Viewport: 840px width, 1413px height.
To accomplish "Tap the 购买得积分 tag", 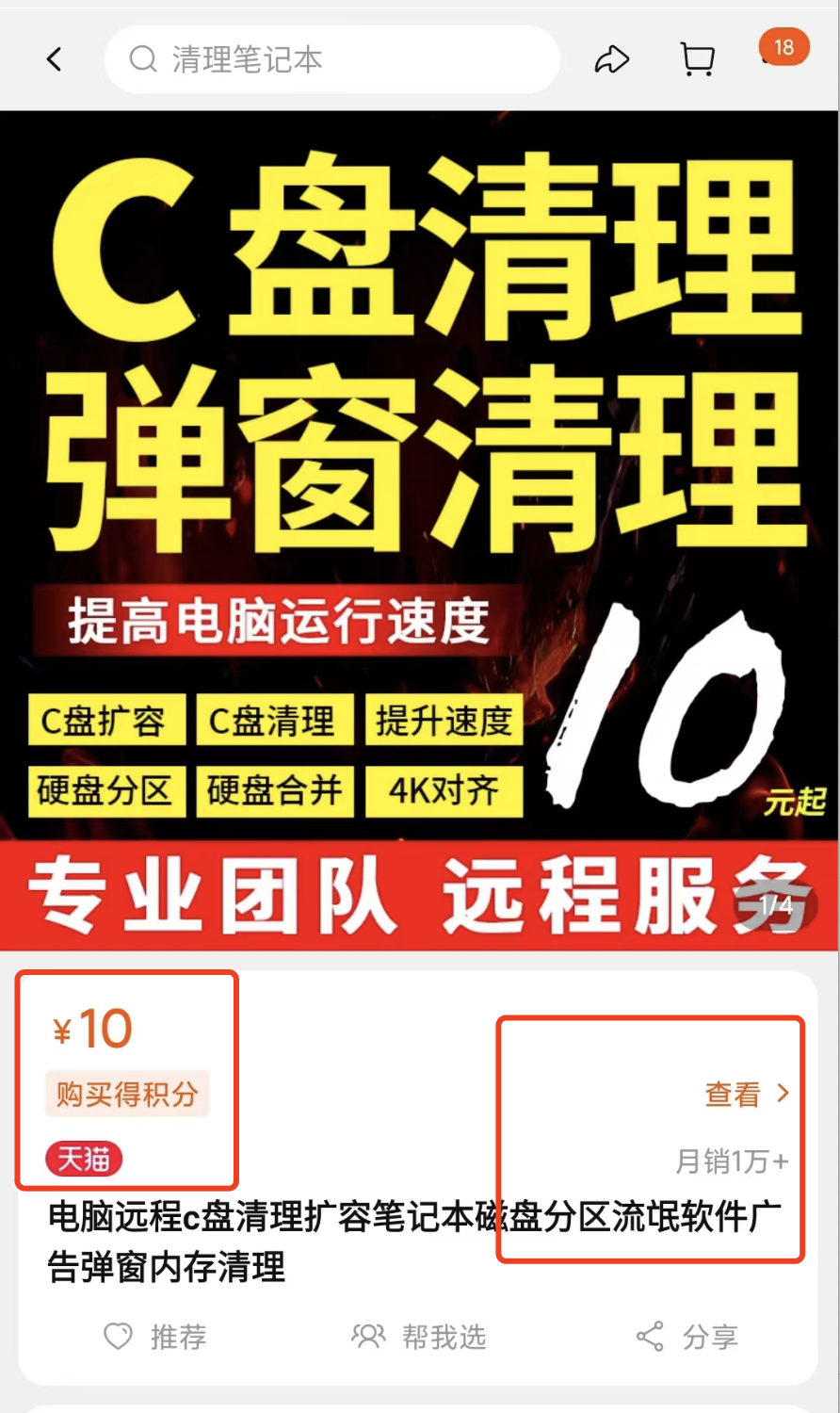I will [127, 1094].
